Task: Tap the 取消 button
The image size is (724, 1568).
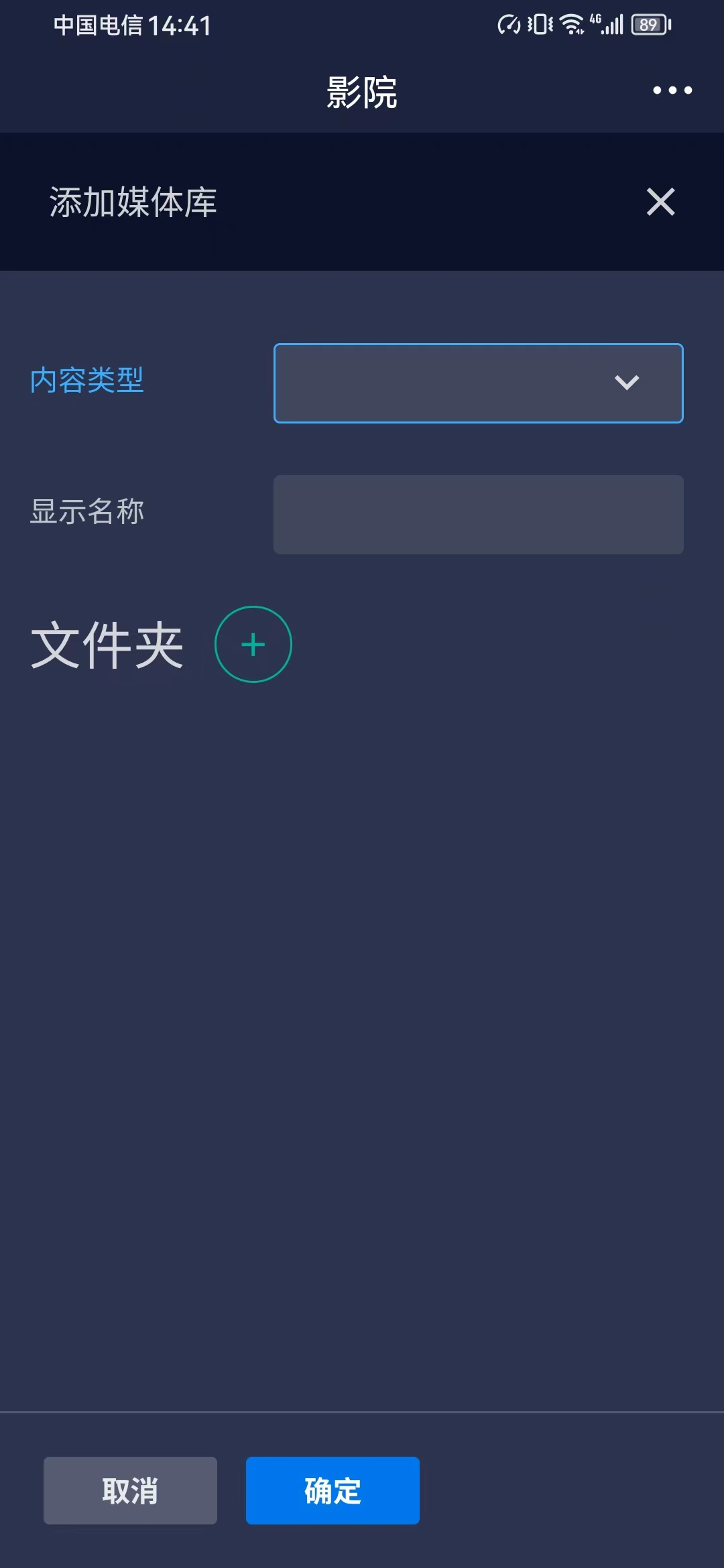Action: [x=130, y=1490]
